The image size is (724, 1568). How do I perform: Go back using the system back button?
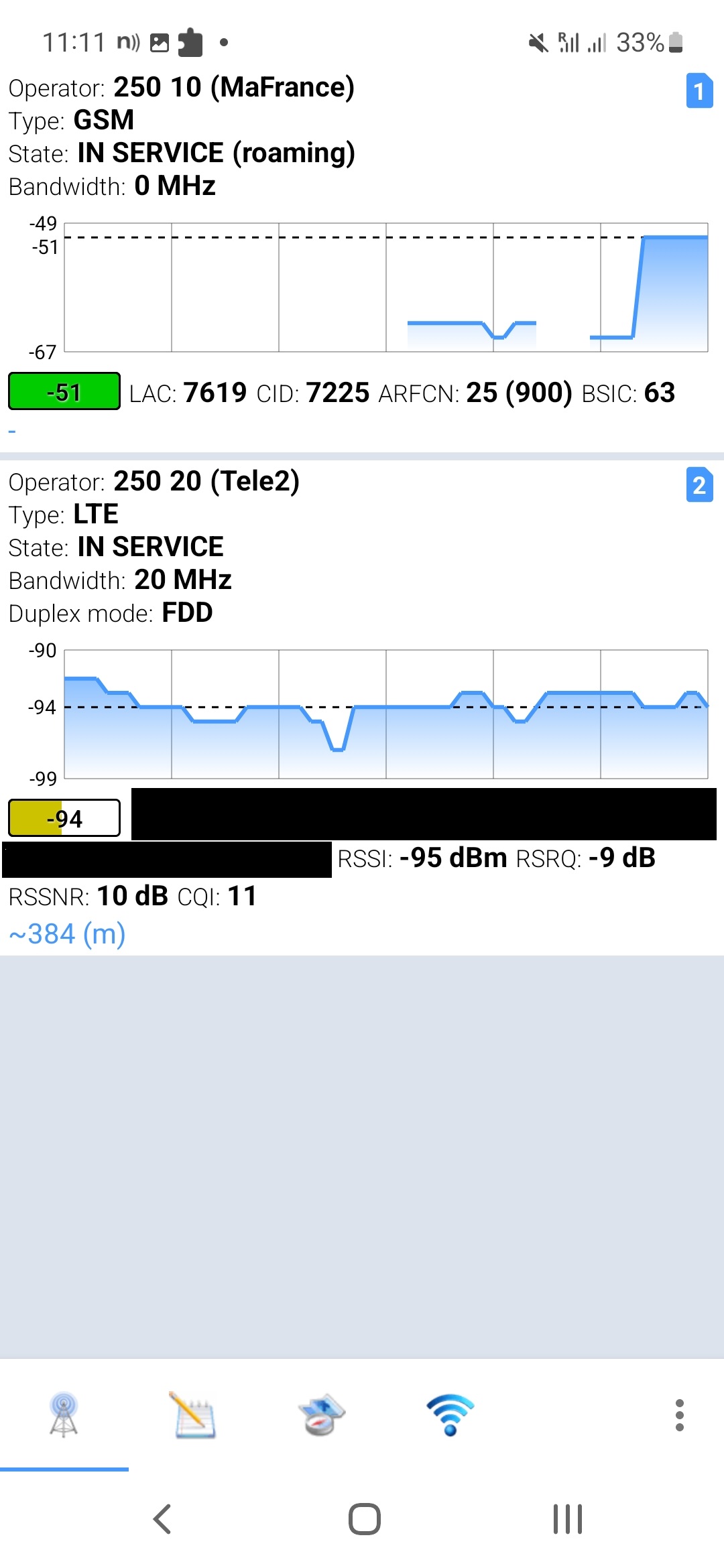pyautogui.click(x=163, y=1519)
